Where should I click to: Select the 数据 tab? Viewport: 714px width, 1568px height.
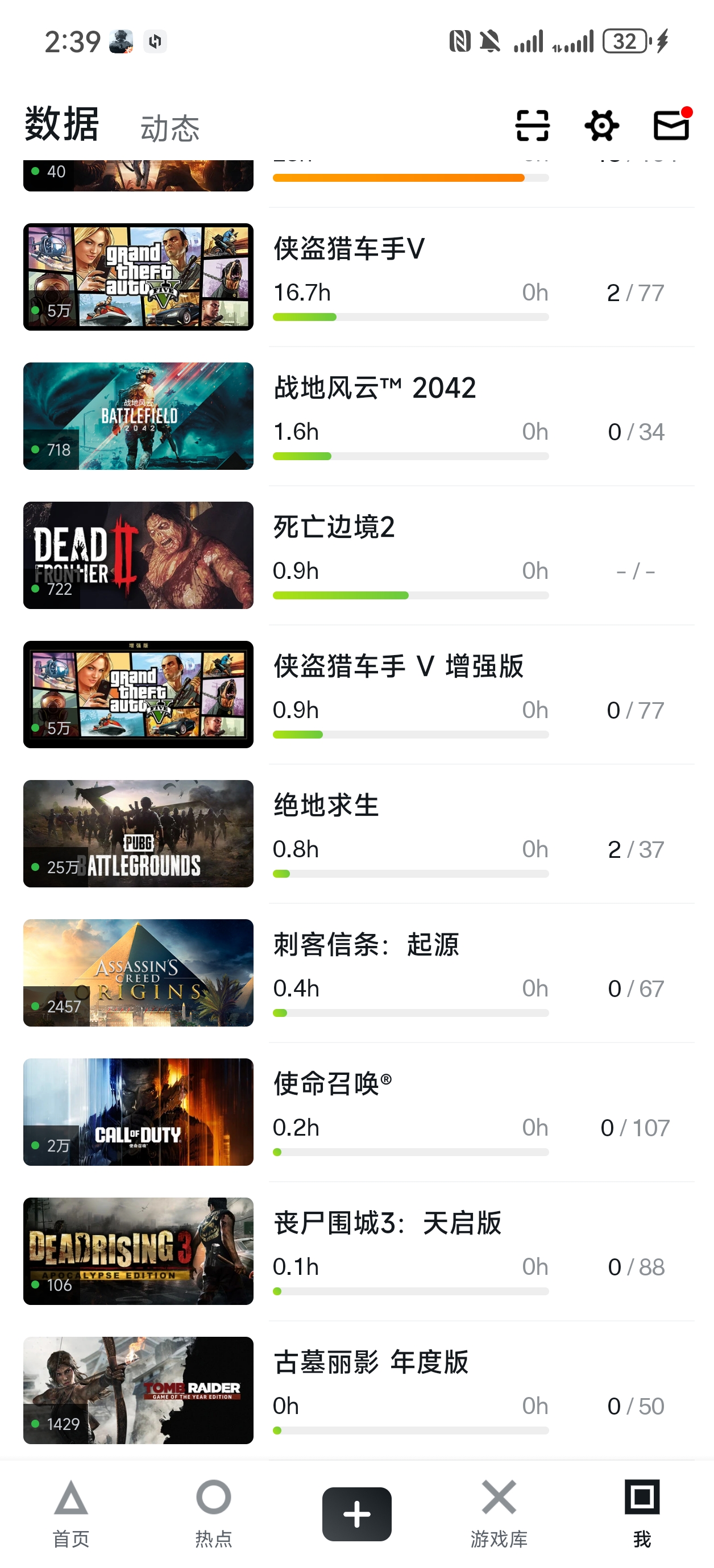tap(61, 124)
